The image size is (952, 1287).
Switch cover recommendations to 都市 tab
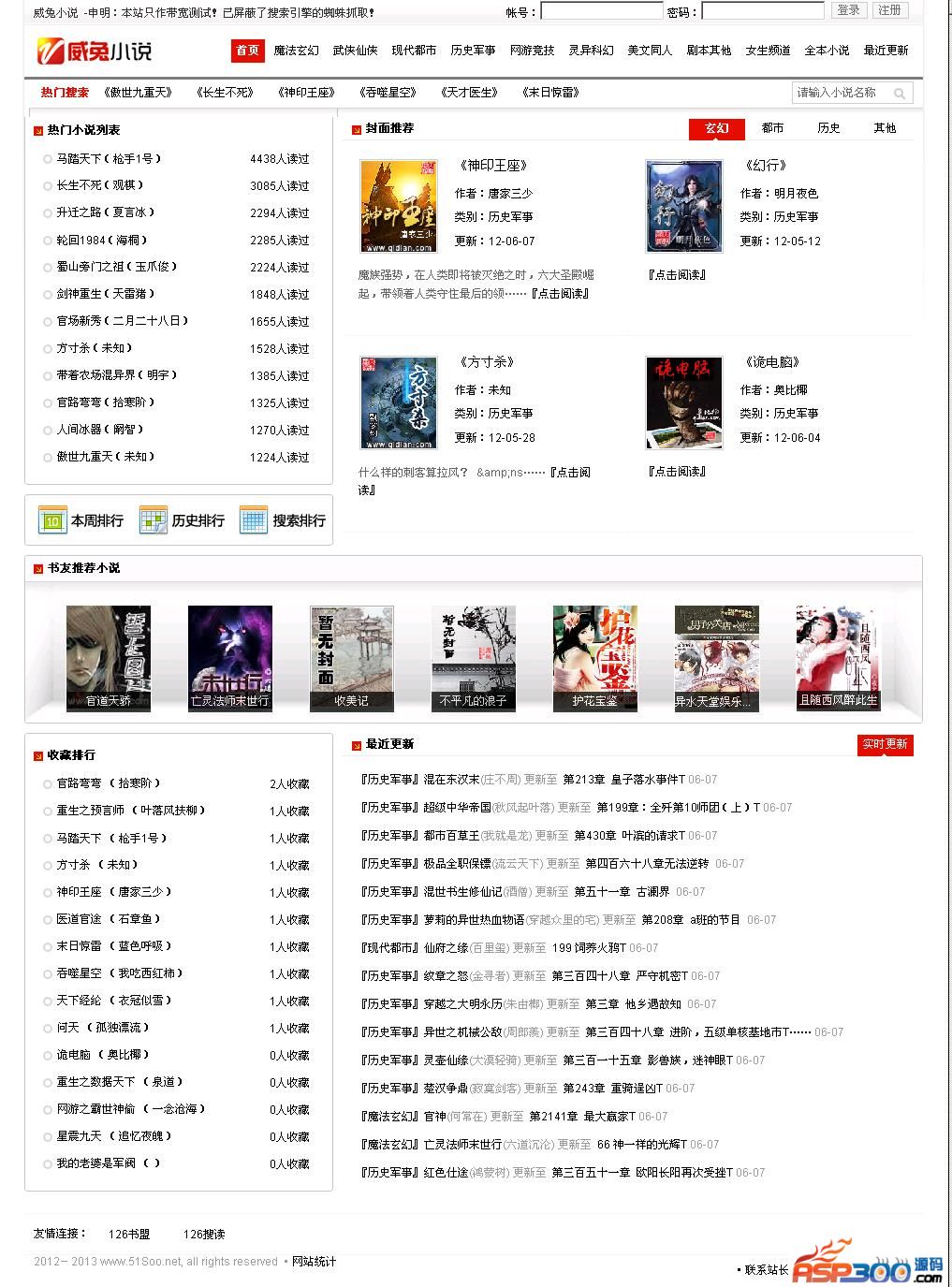772,128
